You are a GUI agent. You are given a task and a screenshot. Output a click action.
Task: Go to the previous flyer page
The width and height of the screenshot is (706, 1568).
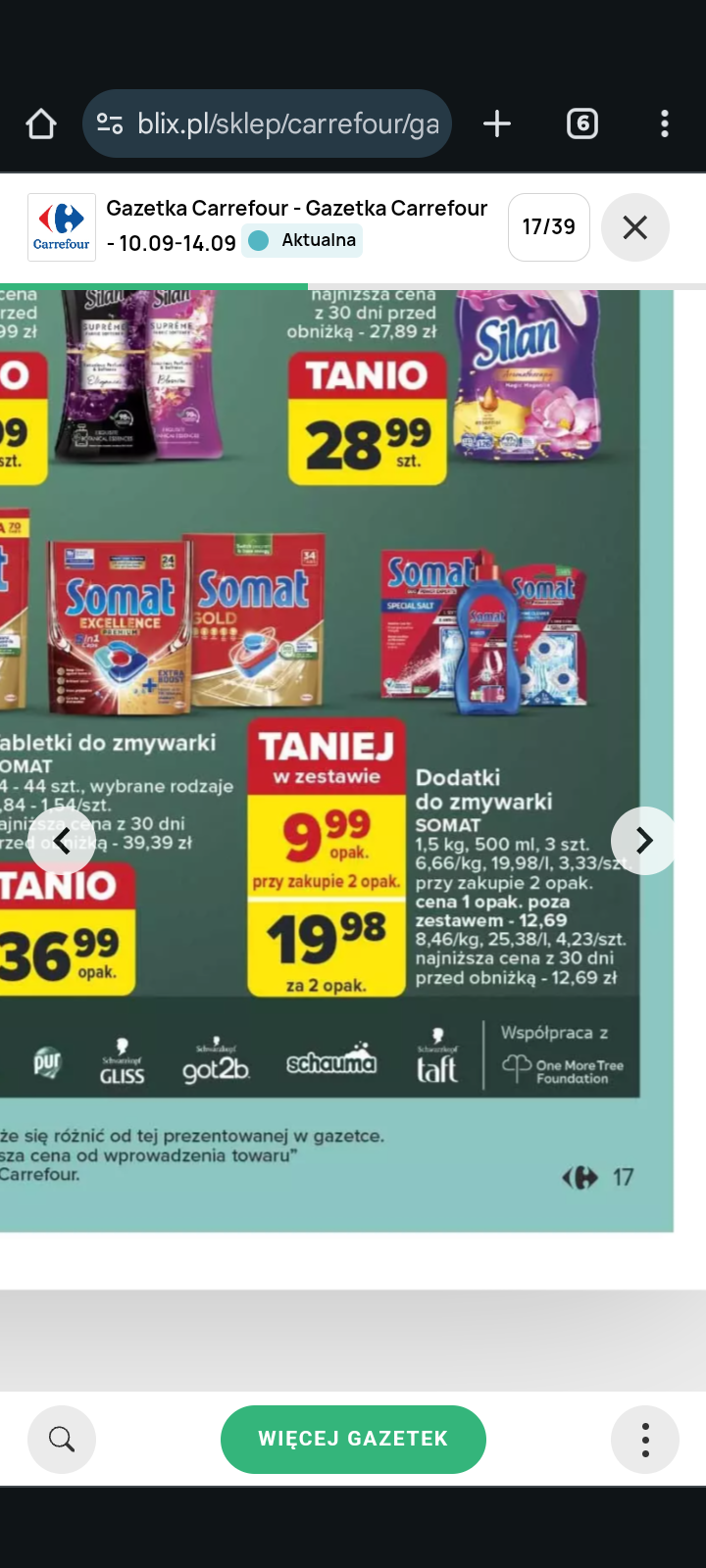(62, 841)
